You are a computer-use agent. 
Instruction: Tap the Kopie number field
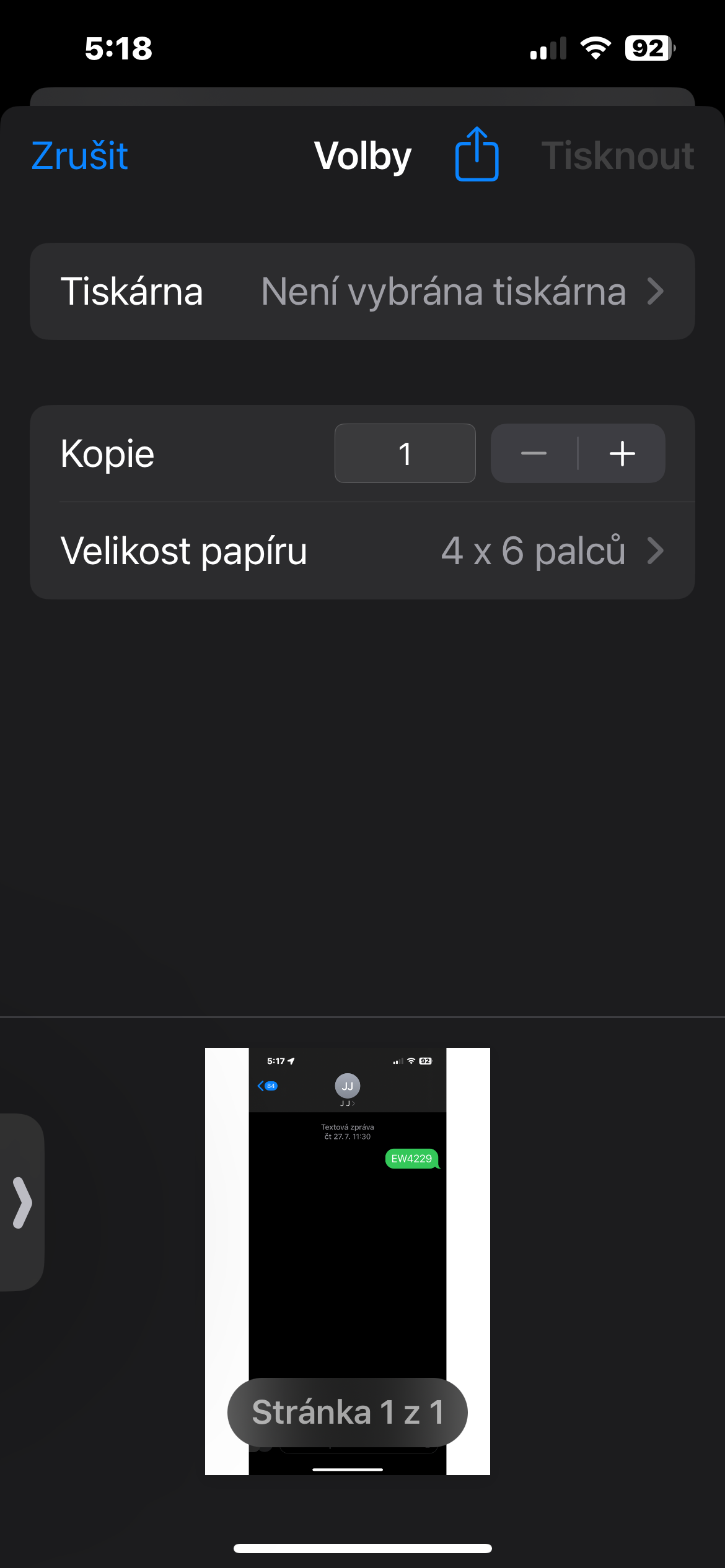click(x=405, y=453)
